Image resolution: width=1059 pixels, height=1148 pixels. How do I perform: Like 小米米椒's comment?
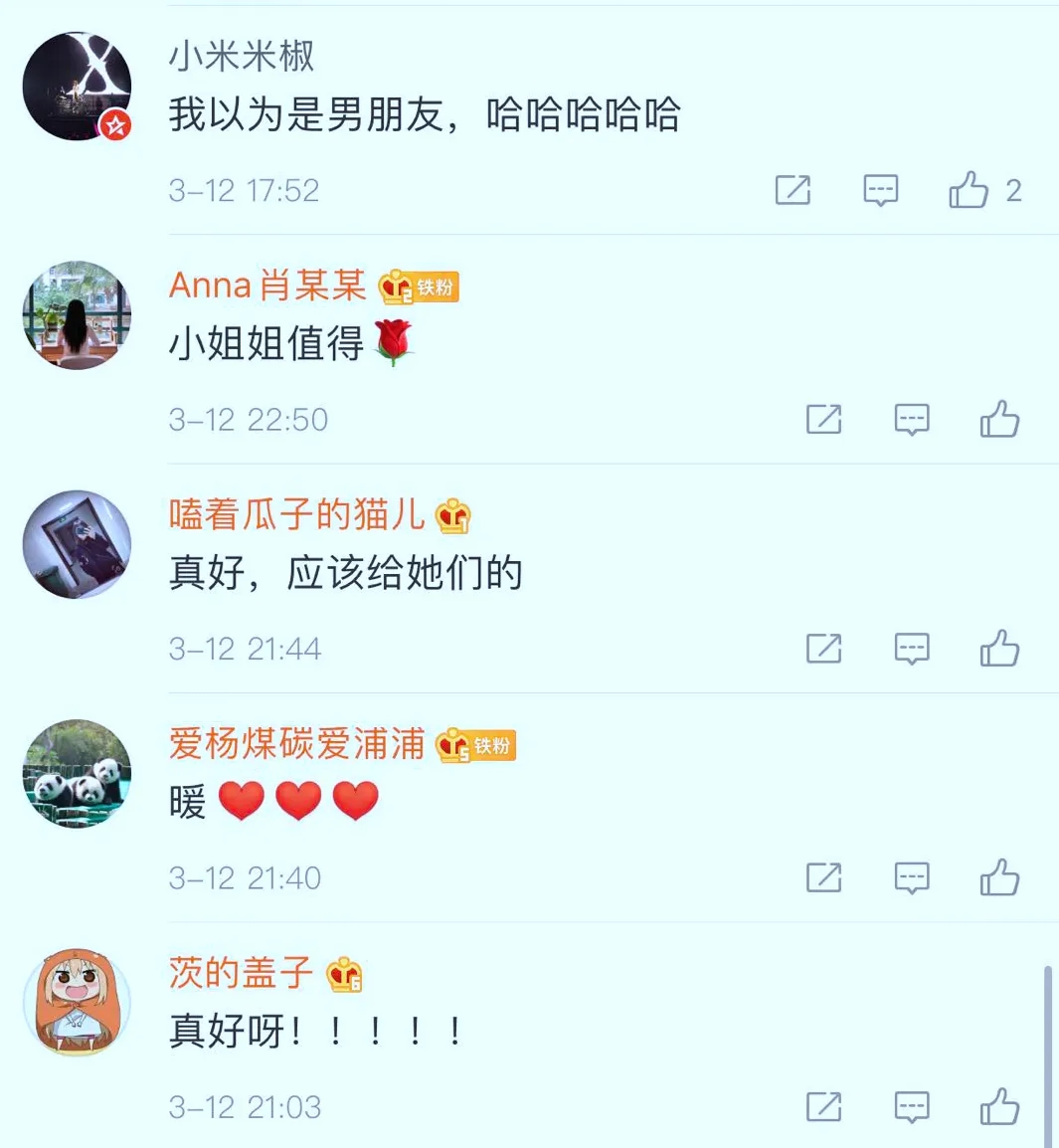(969, 189)
